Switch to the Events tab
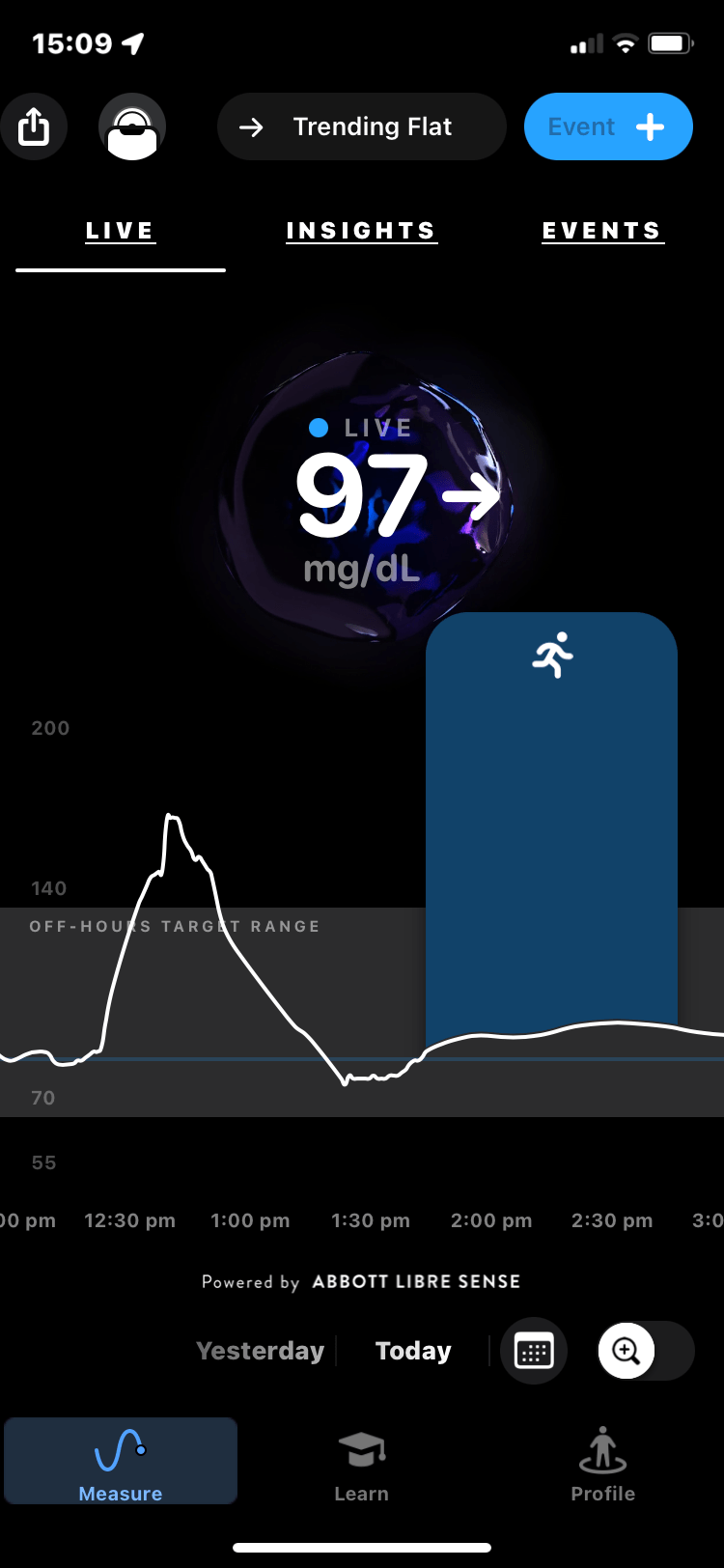The width and height of the screenshot is (724, 1568). (x=602, y=232)
